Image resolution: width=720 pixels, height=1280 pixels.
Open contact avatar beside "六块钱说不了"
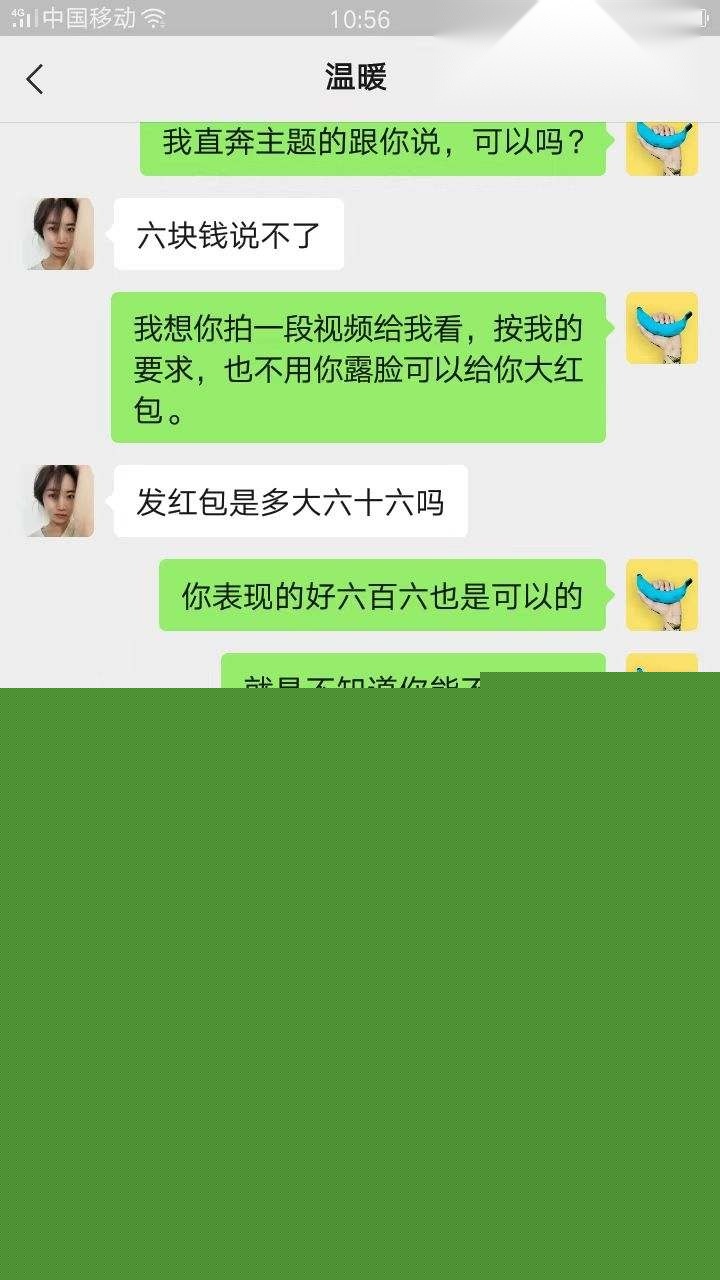pos(59,234)
